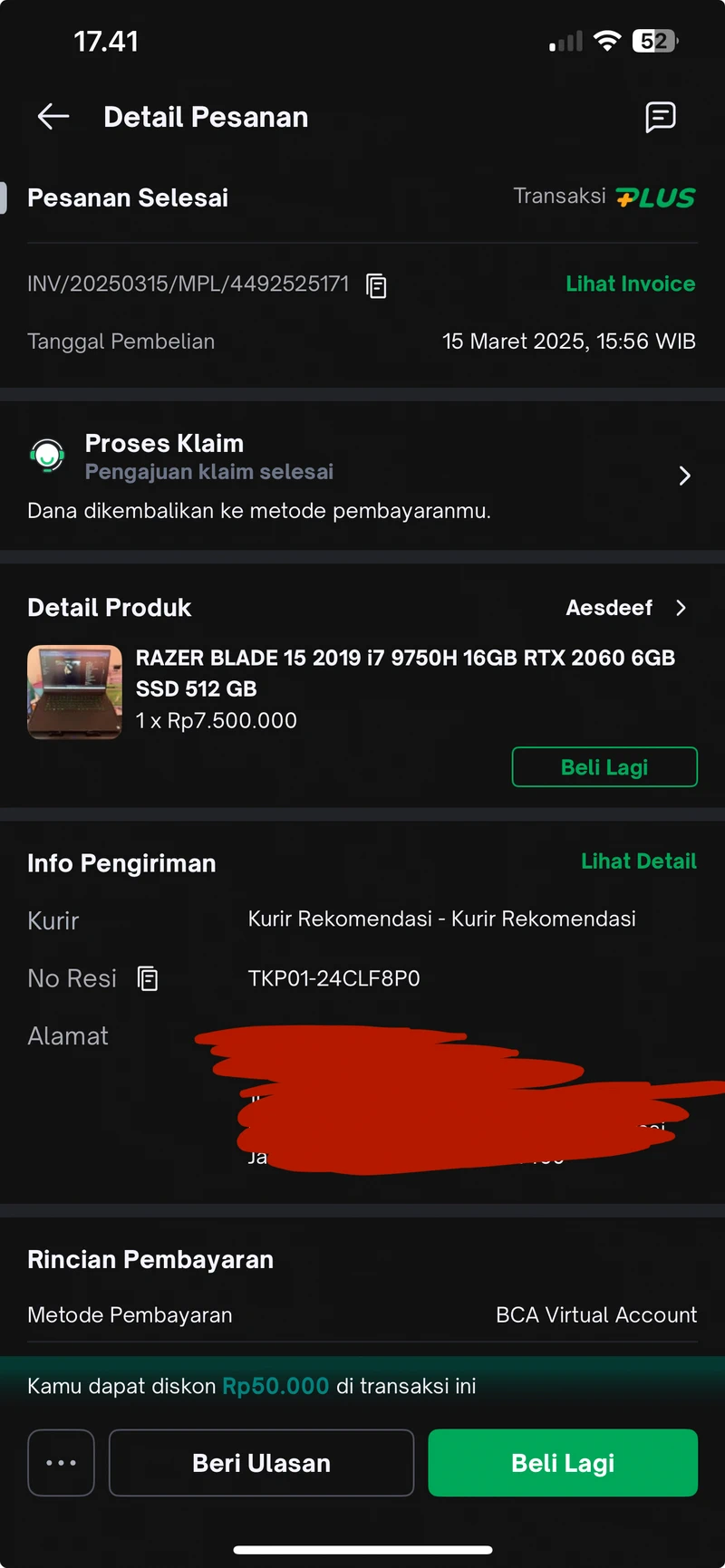The width and height of the screenshot is (725, 1568).
Task: Open the chat icon in header
Action: point(660,117)
